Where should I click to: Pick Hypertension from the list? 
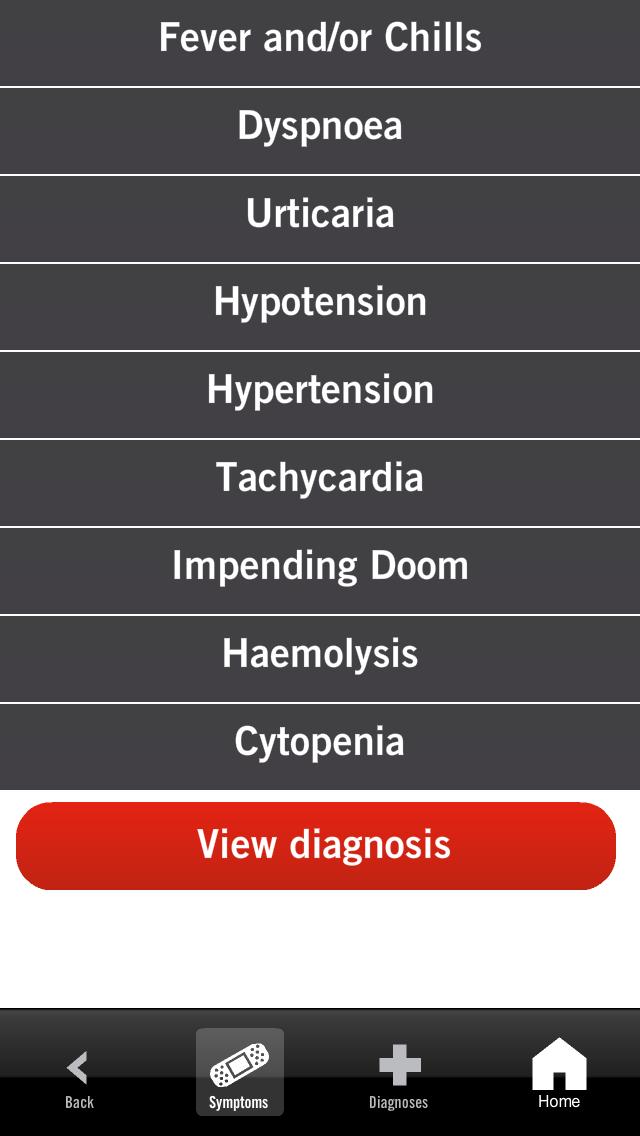coord(320,392)
